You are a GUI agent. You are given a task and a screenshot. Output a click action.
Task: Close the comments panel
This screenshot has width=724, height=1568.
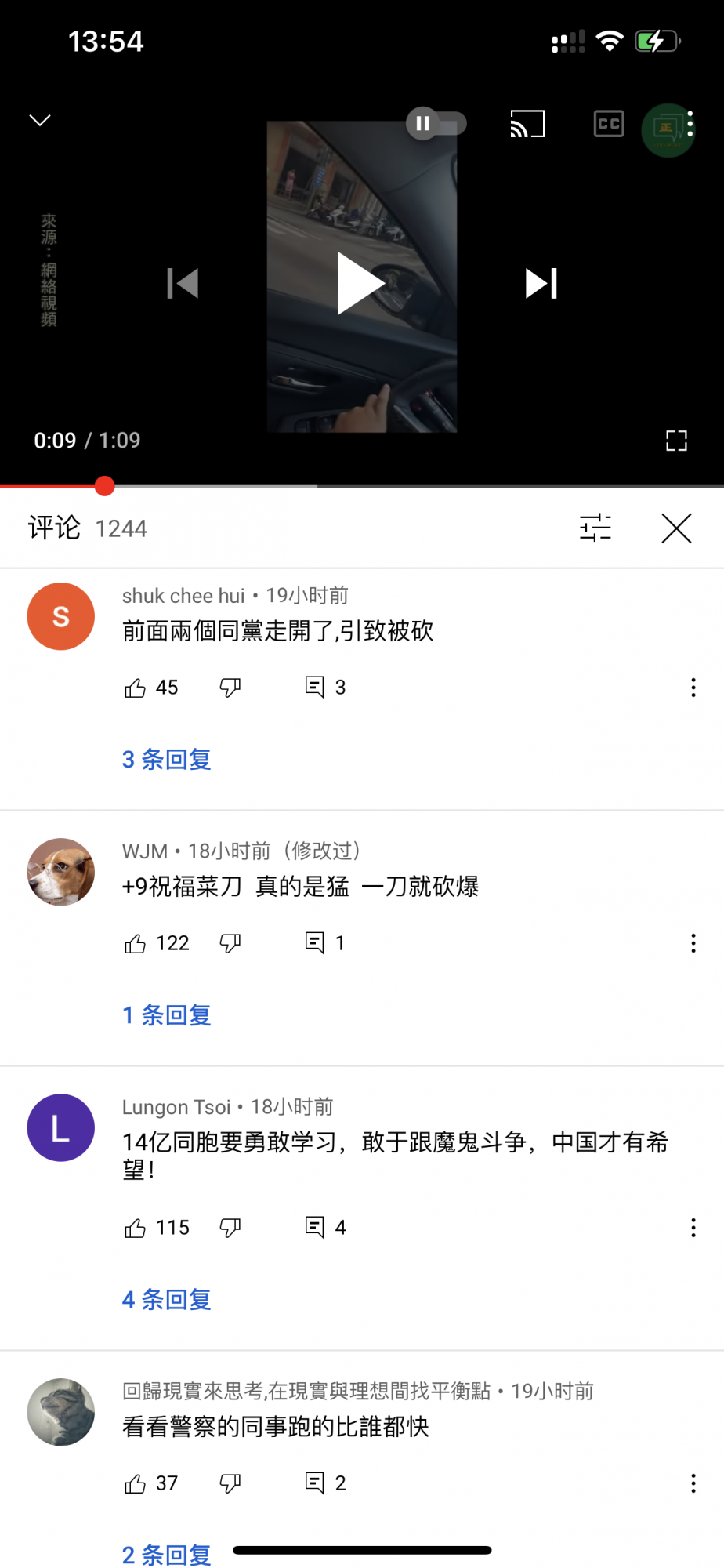pyautogui.click(x=676, y=528)
